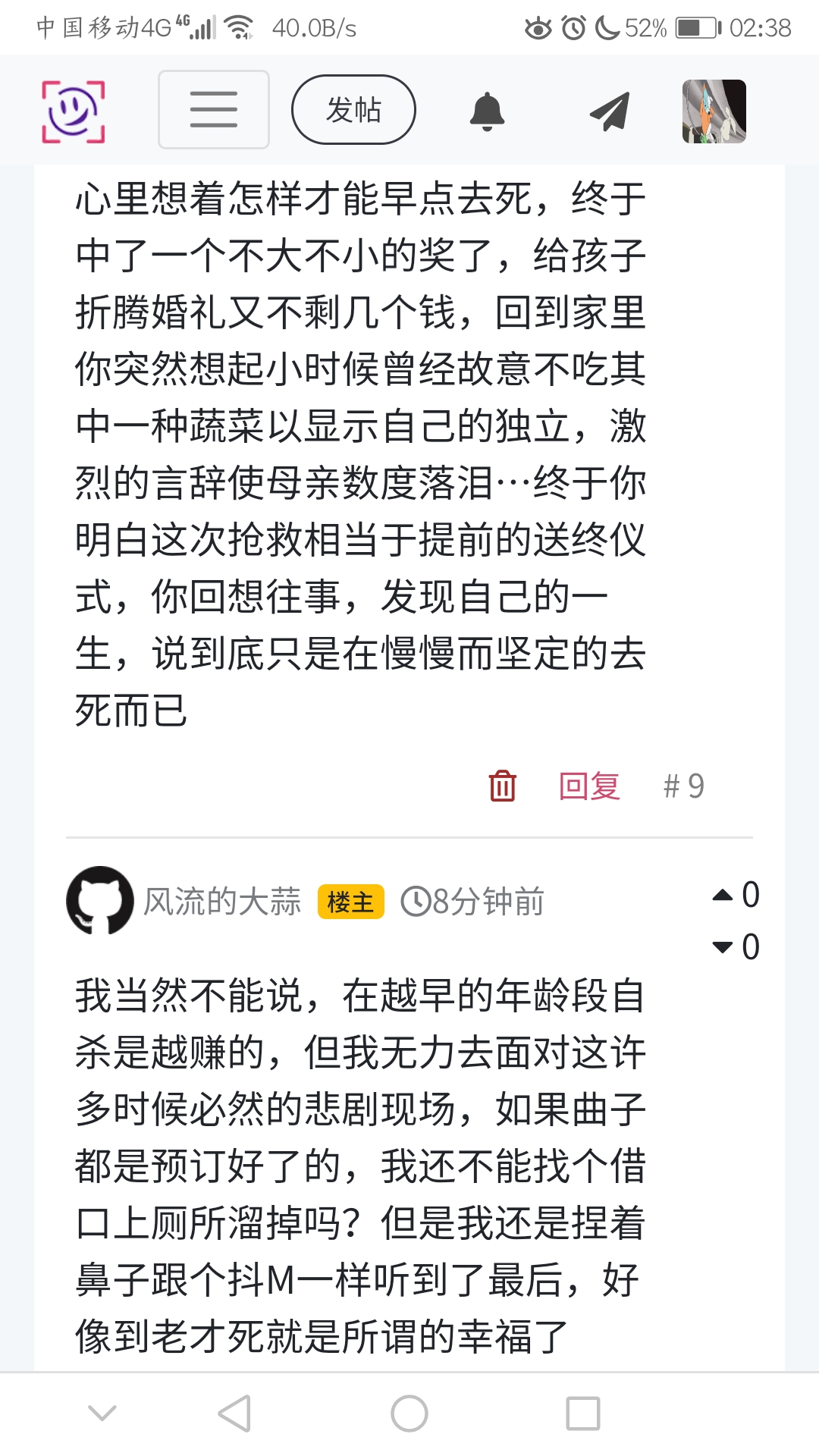Open the recent apps view
The width and height of the screenshot is (819, 1456).
click(583, 1414)
